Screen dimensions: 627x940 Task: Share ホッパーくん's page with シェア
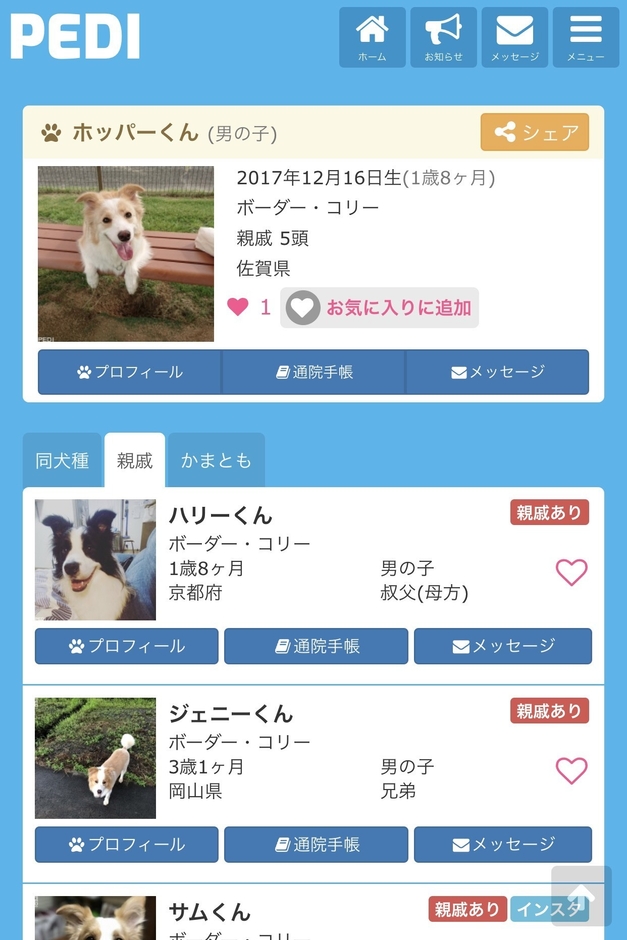pos(535,132)
